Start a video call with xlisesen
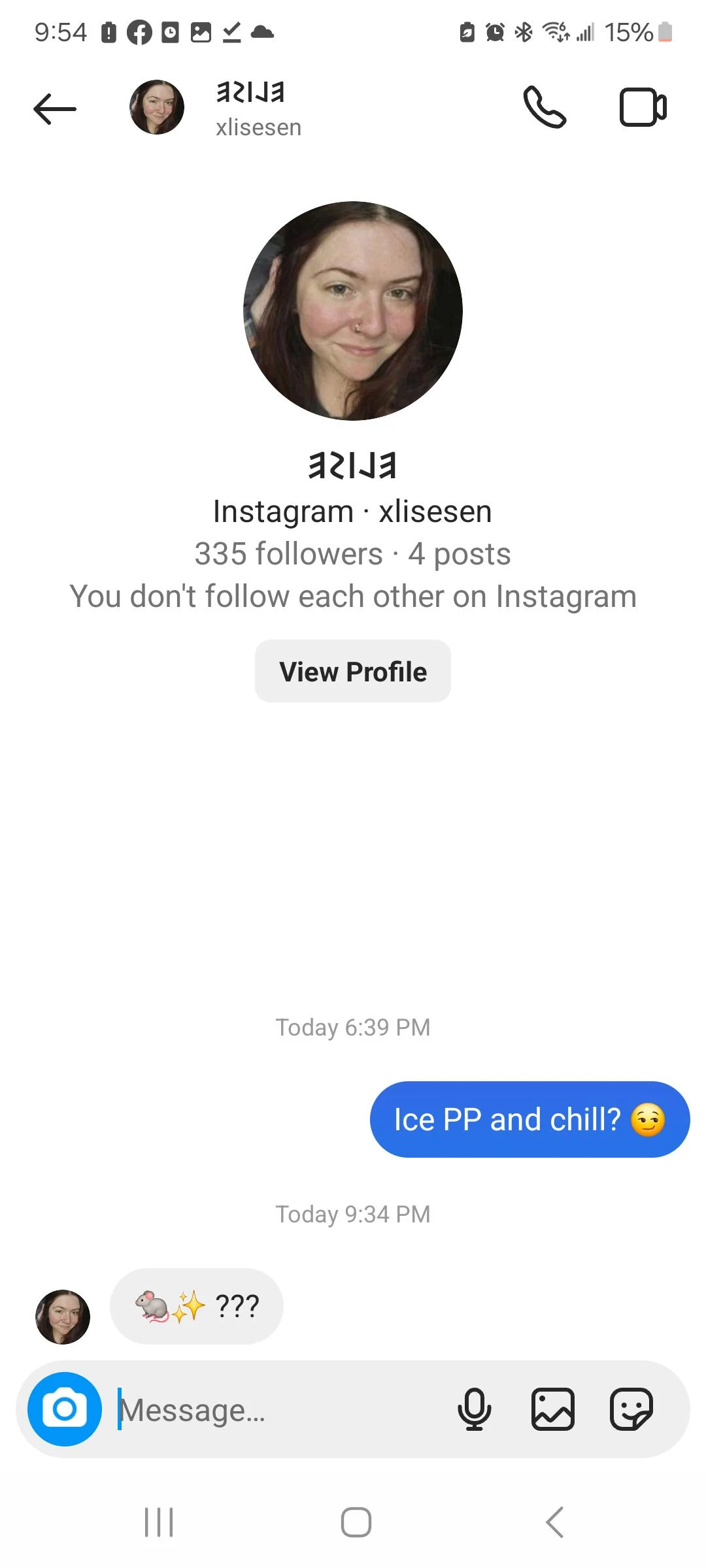 click(643, 107)
